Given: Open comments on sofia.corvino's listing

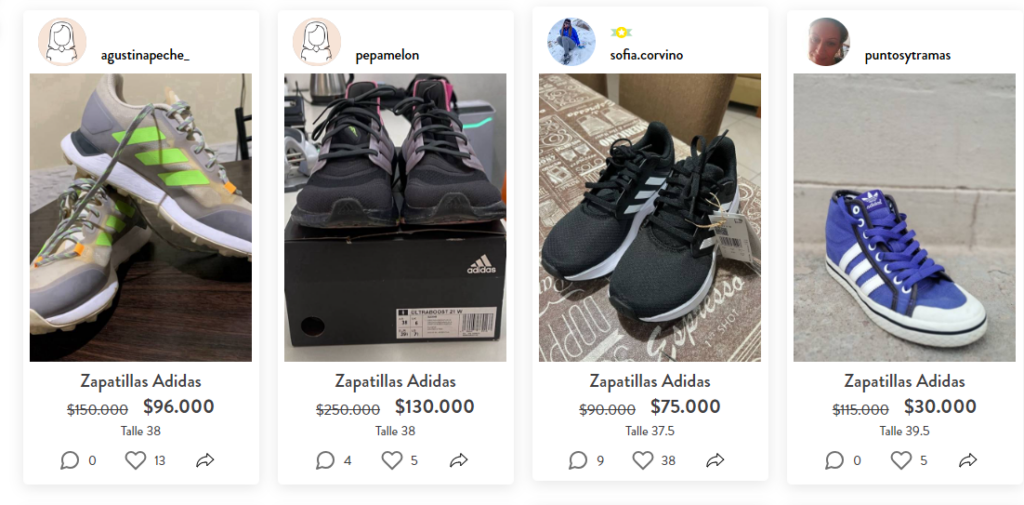Looking at the screenshot, I should 578,460.
